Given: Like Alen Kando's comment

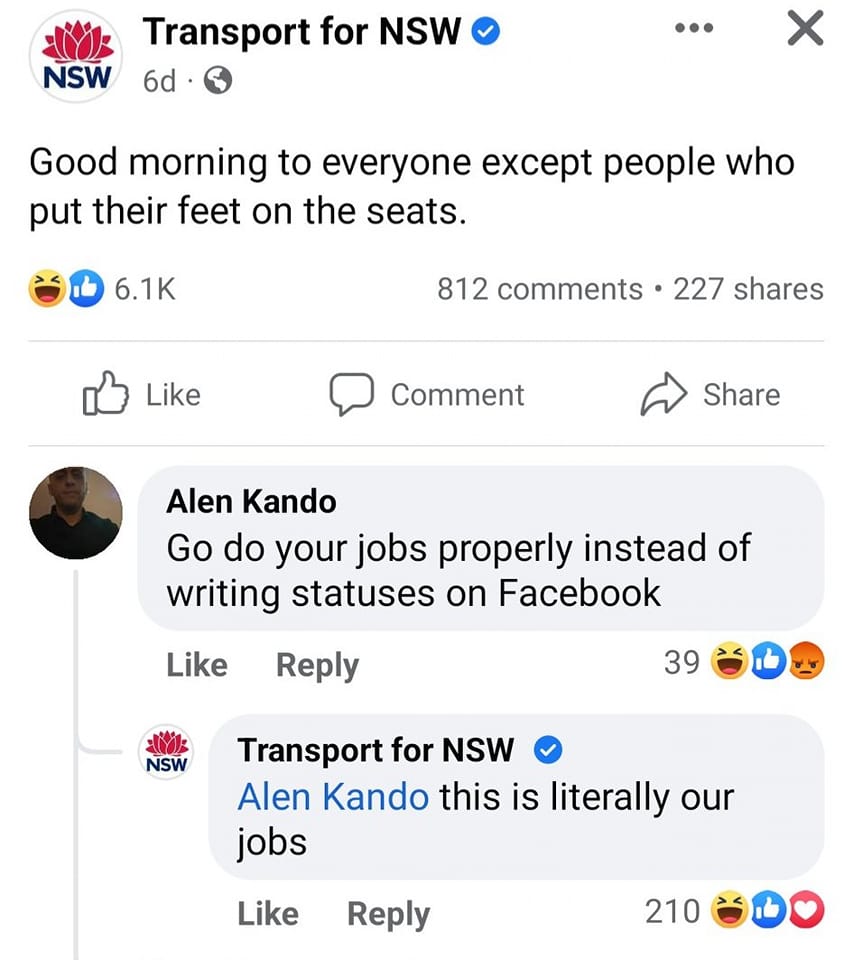Looking at the screenshot, I should (197, 665).
